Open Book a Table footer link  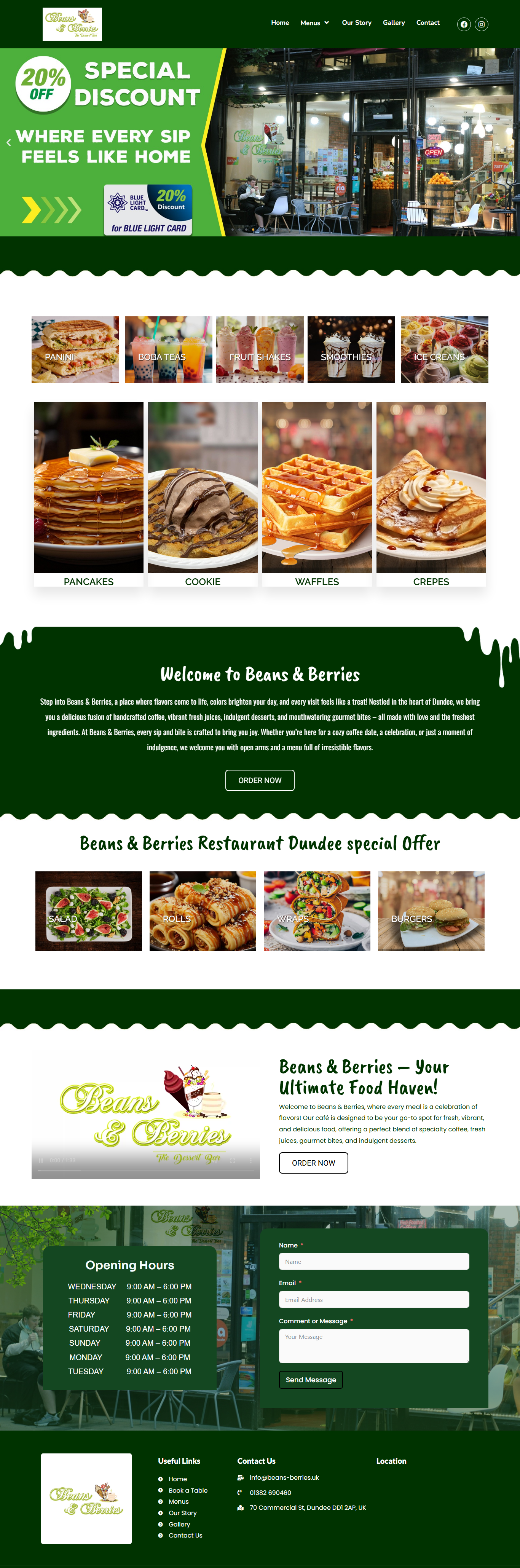click(188, 1491)
